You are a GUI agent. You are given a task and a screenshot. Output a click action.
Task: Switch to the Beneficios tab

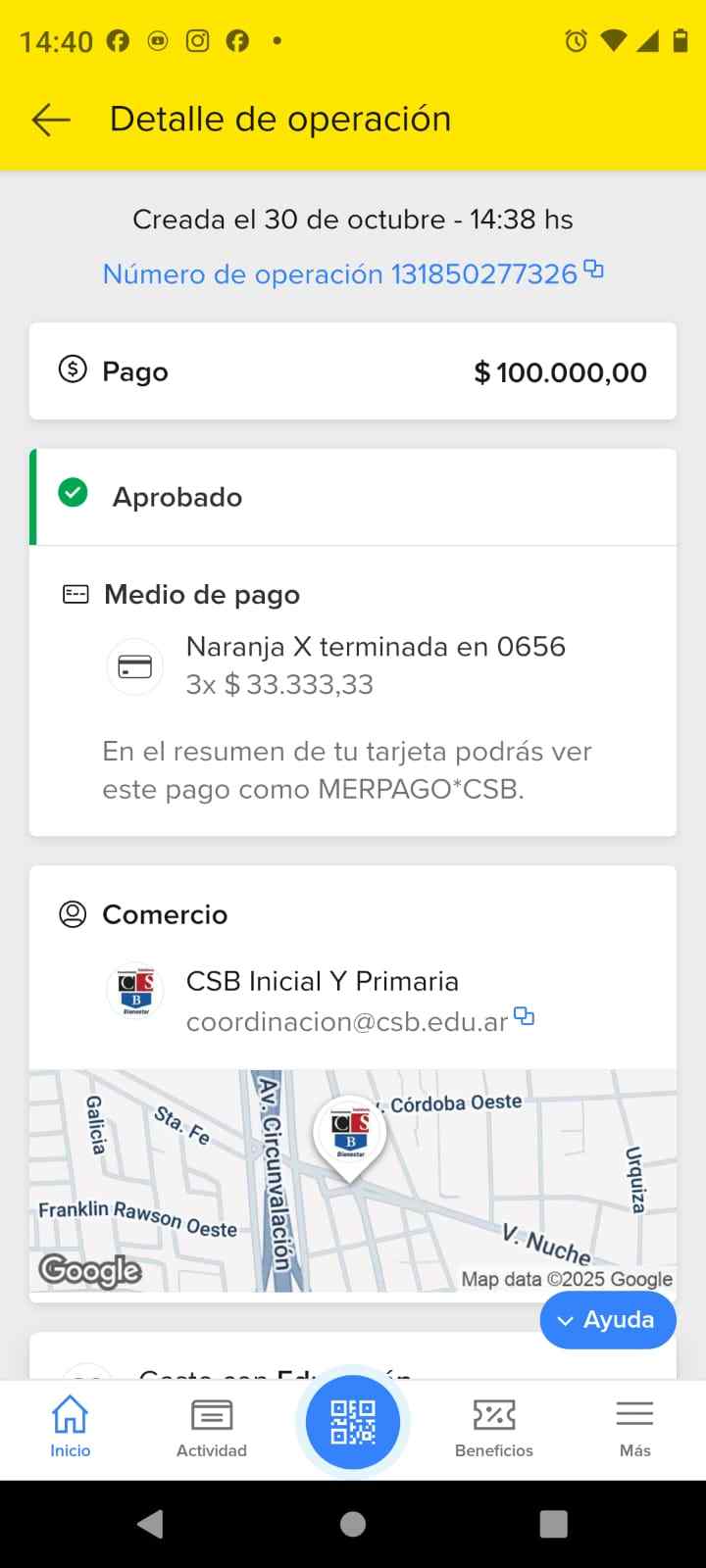tap(494, 1426)
